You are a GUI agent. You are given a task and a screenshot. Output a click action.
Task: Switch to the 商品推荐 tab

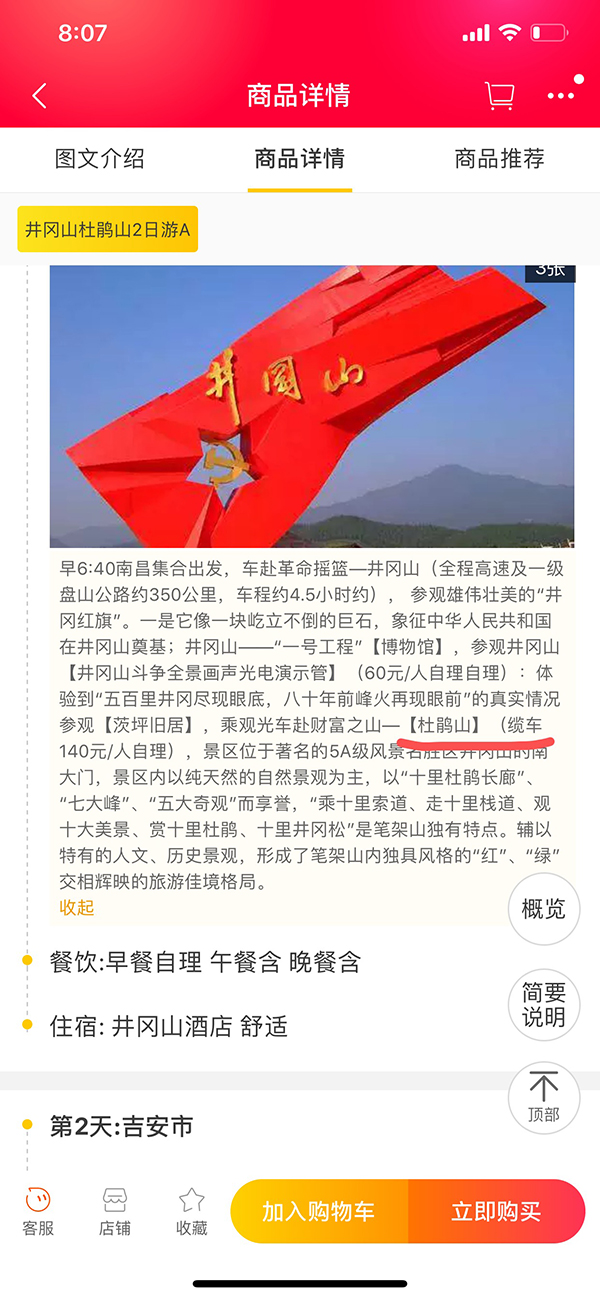(x=499, y=159)
